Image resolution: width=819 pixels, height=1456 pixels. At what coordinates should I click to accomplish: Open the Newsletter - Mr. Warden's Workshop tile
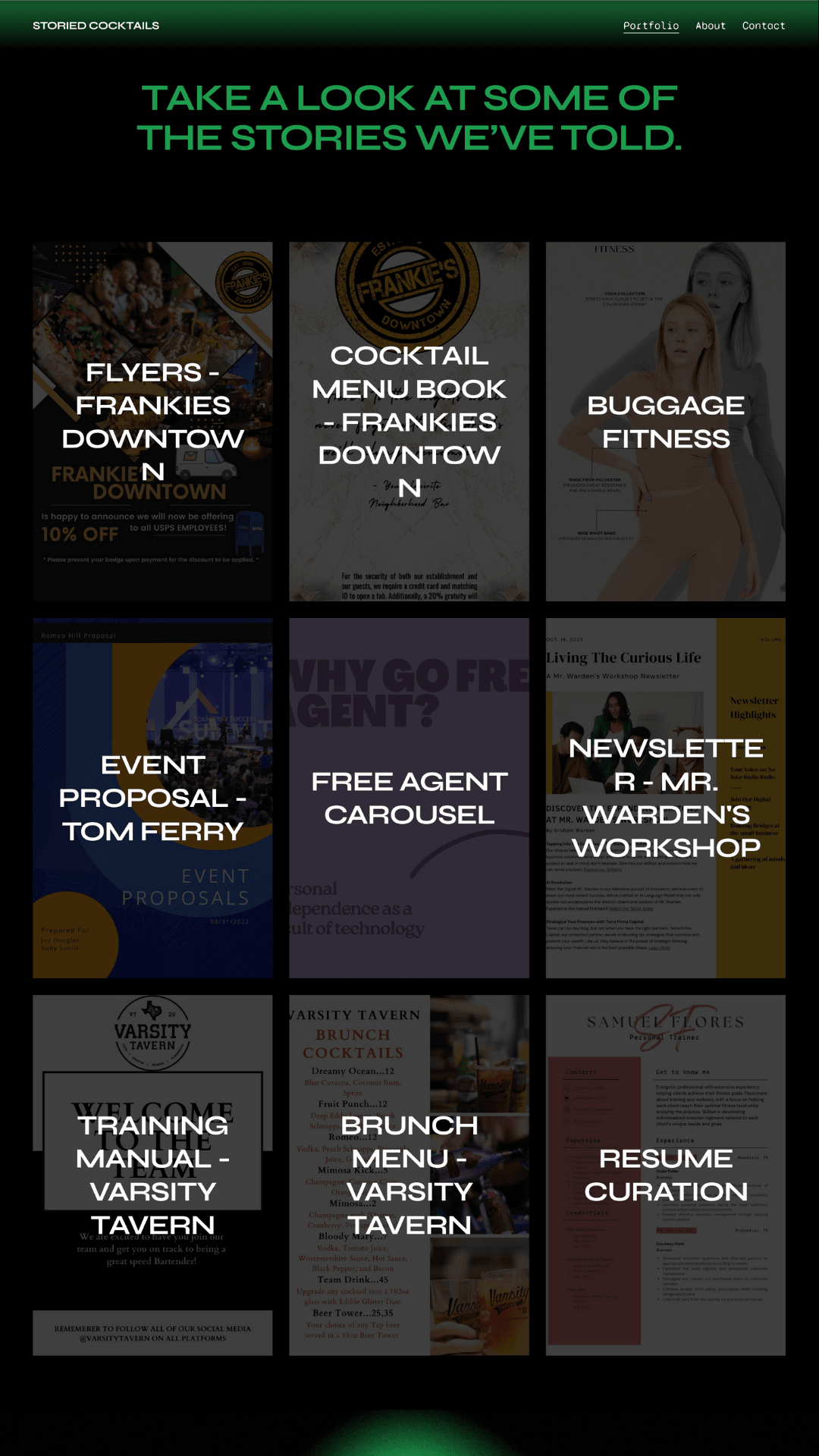click(x=665, y=798)
